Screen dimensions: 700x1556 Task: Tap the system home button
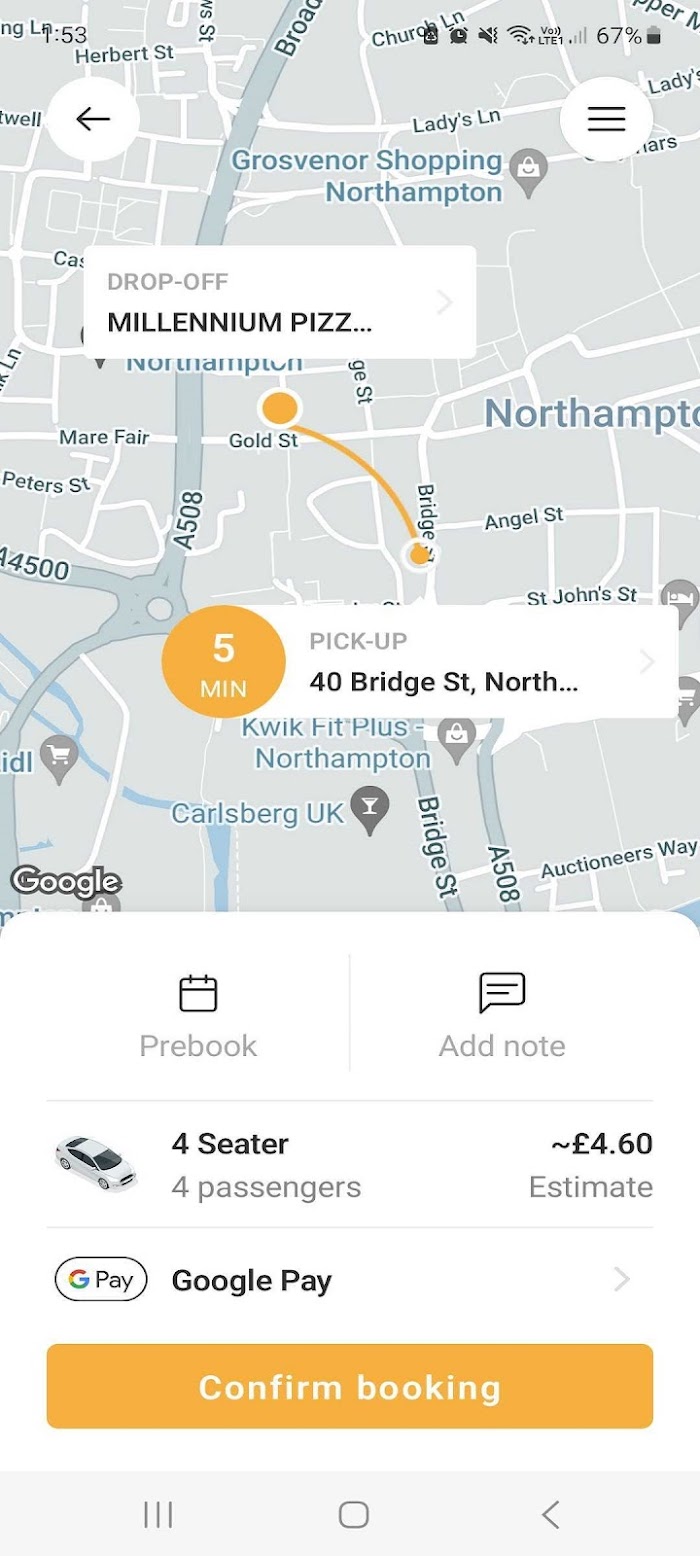coord(353,1514)
